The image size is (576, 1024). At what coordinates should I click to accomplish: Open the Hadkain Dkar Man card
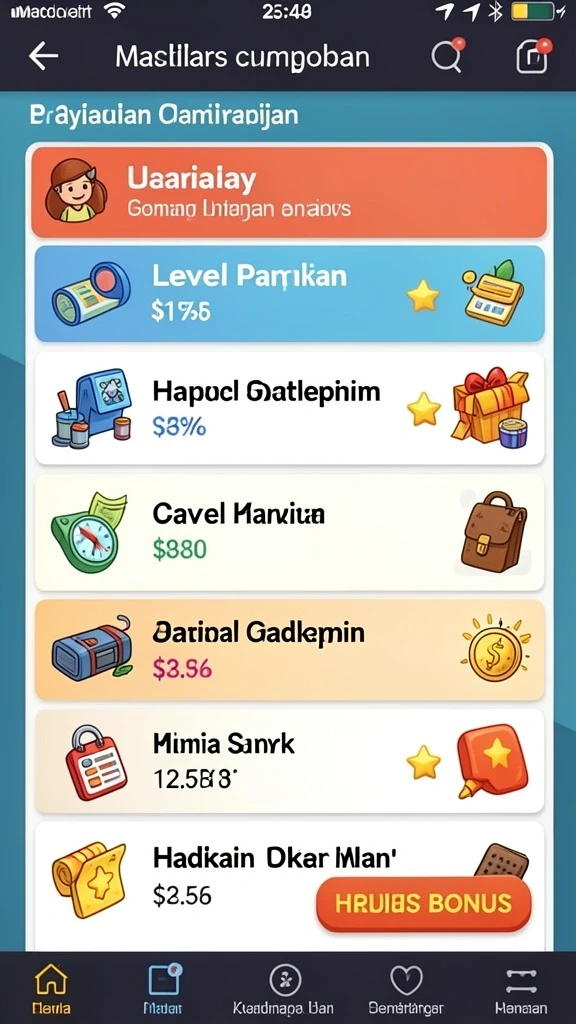[x=289, y=885]
